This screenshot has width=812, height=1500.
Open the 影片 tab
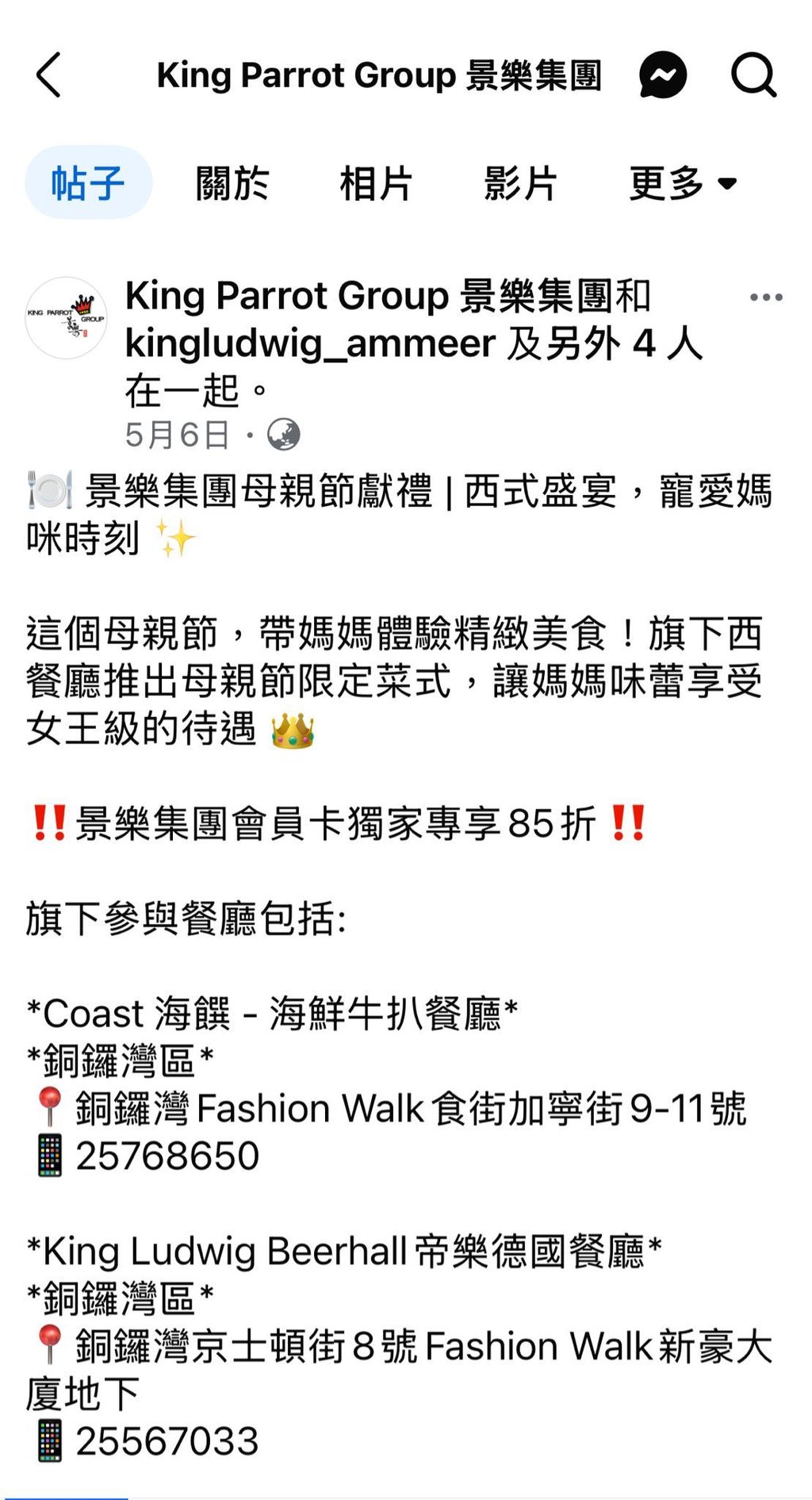[520, 183]
